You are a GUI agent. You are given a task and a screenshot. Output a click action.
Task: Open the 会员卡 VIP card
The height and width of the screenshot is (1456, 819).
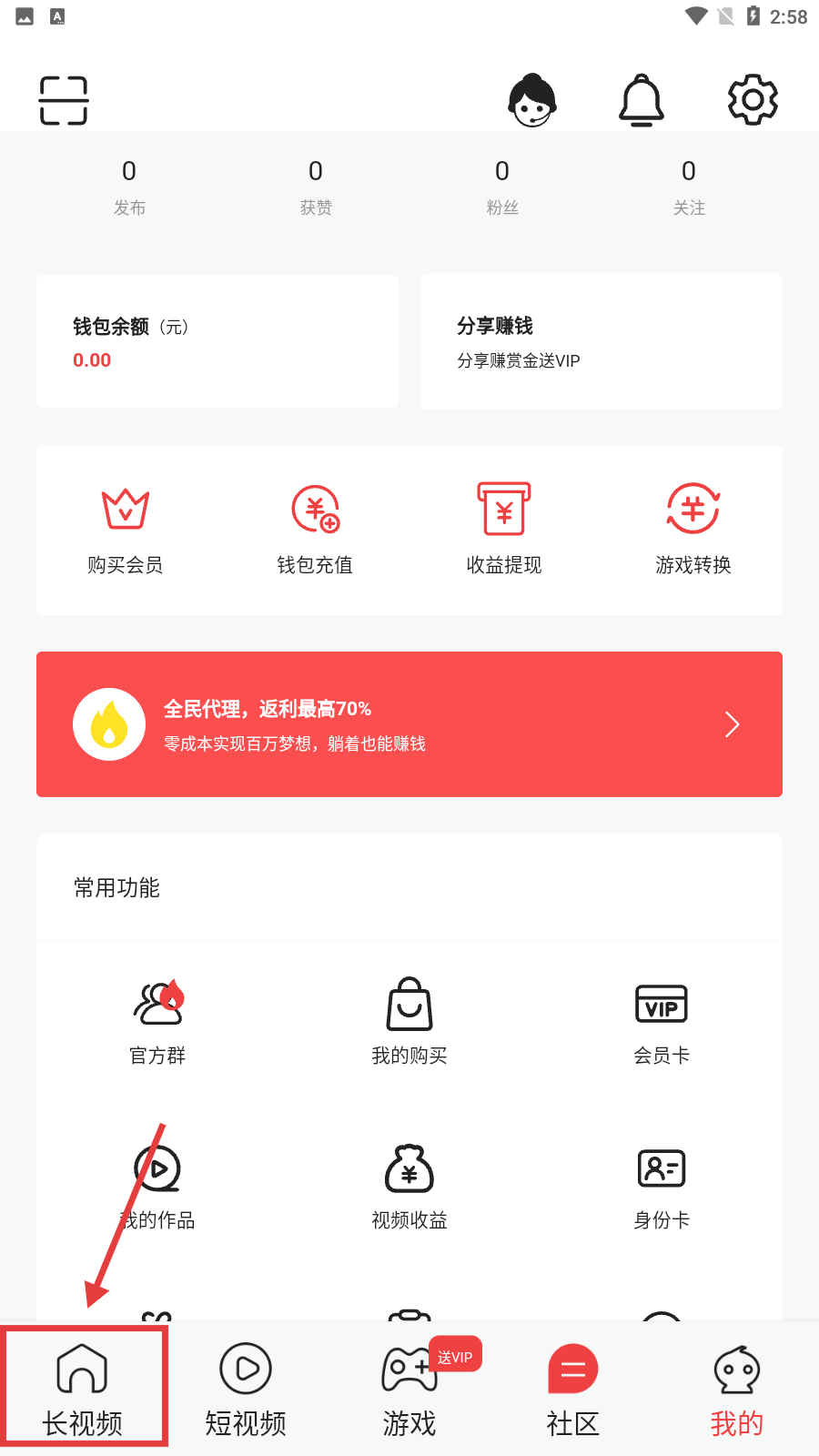click(661, 1019)
